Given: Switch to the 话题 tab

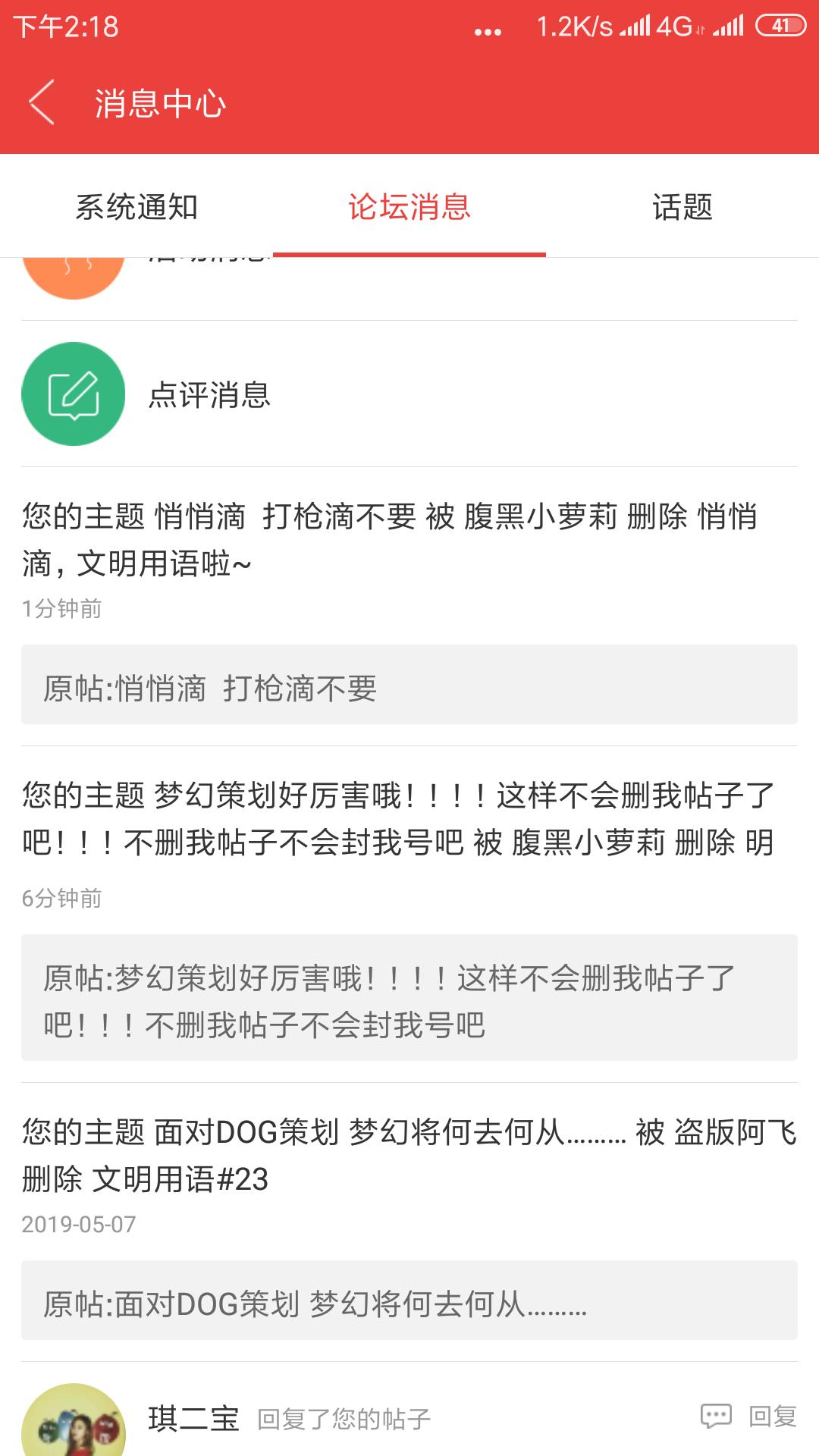Looking at the screenshot, I should pos(682,207).
